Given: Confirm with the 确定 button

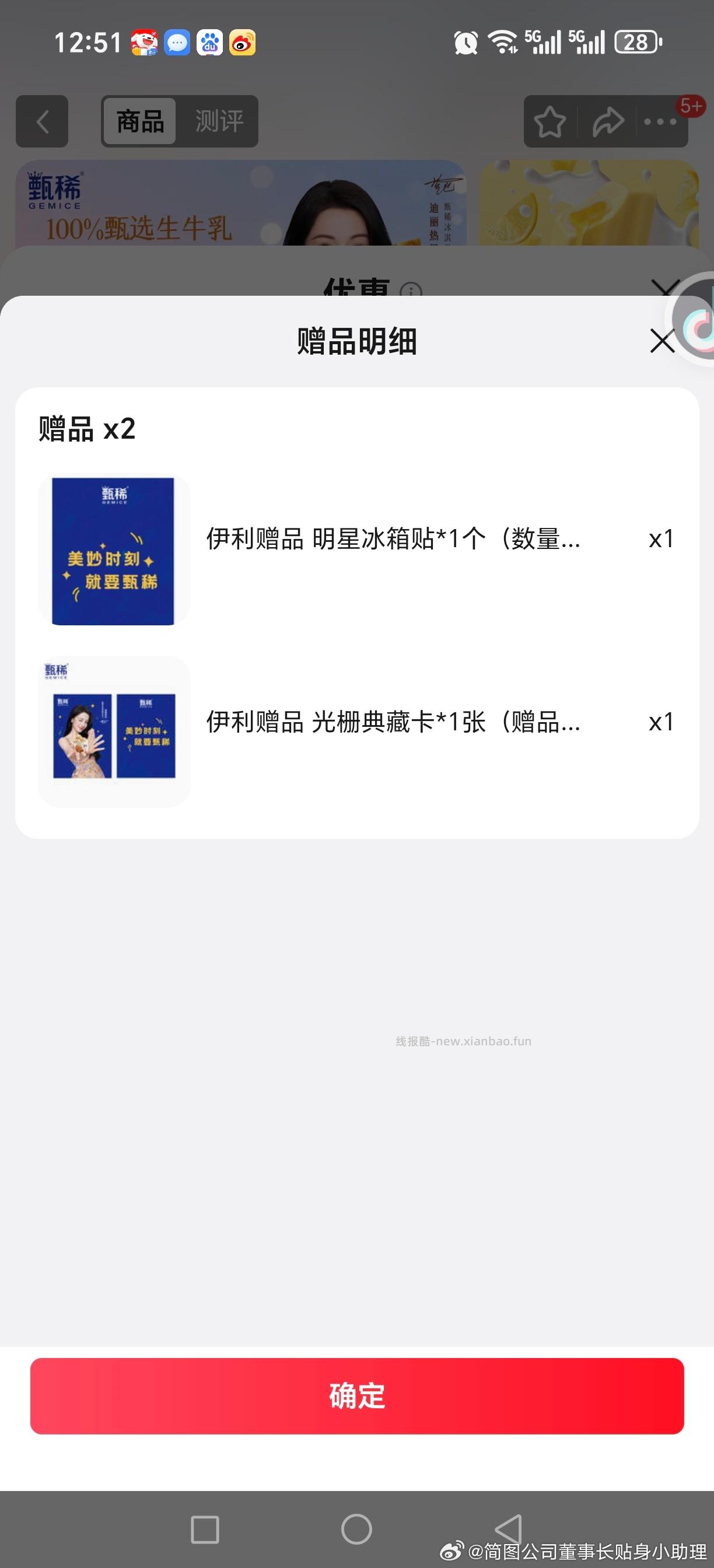Looking at the screenshot, I should click(356, 1396).
